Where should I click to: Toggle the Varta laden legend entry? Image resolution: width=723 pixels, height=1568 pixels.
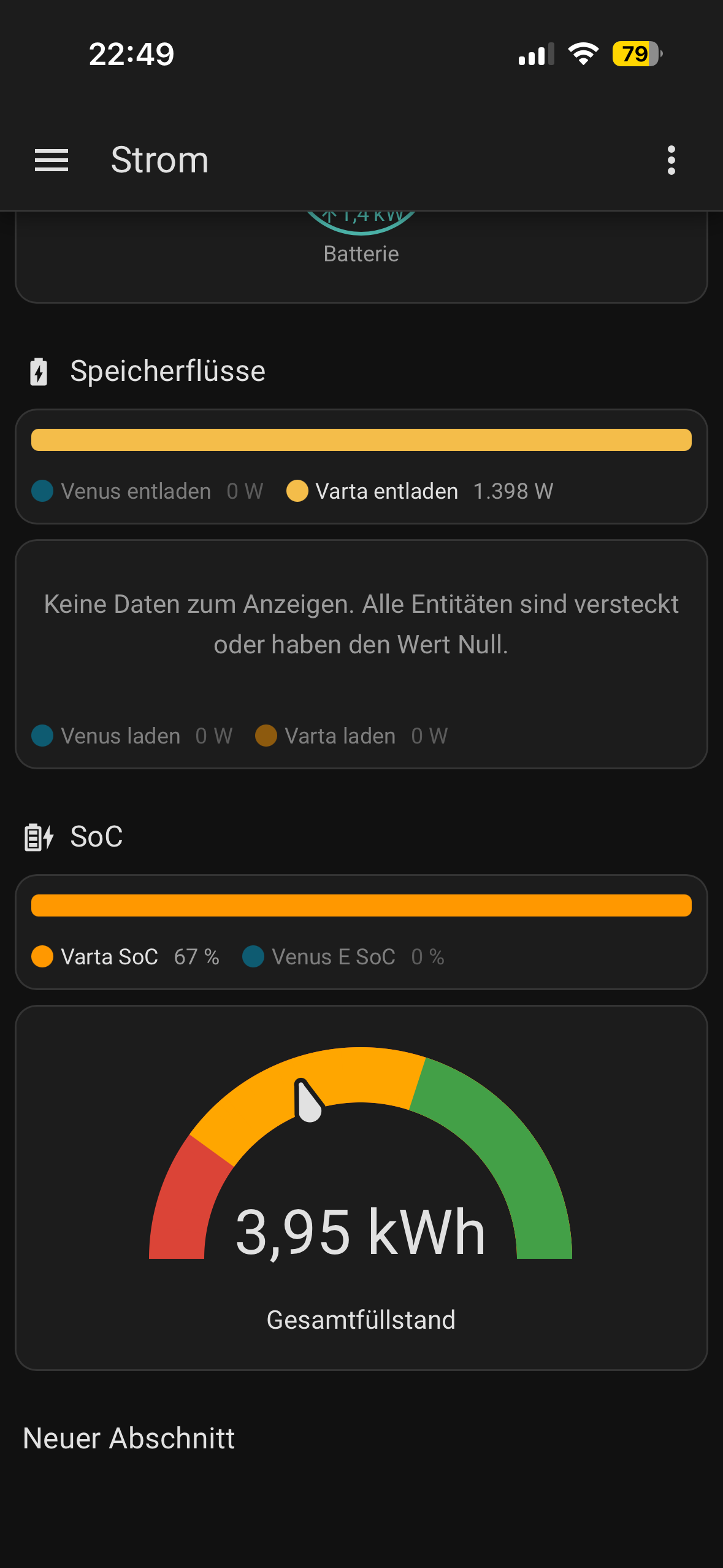point(351,736)
